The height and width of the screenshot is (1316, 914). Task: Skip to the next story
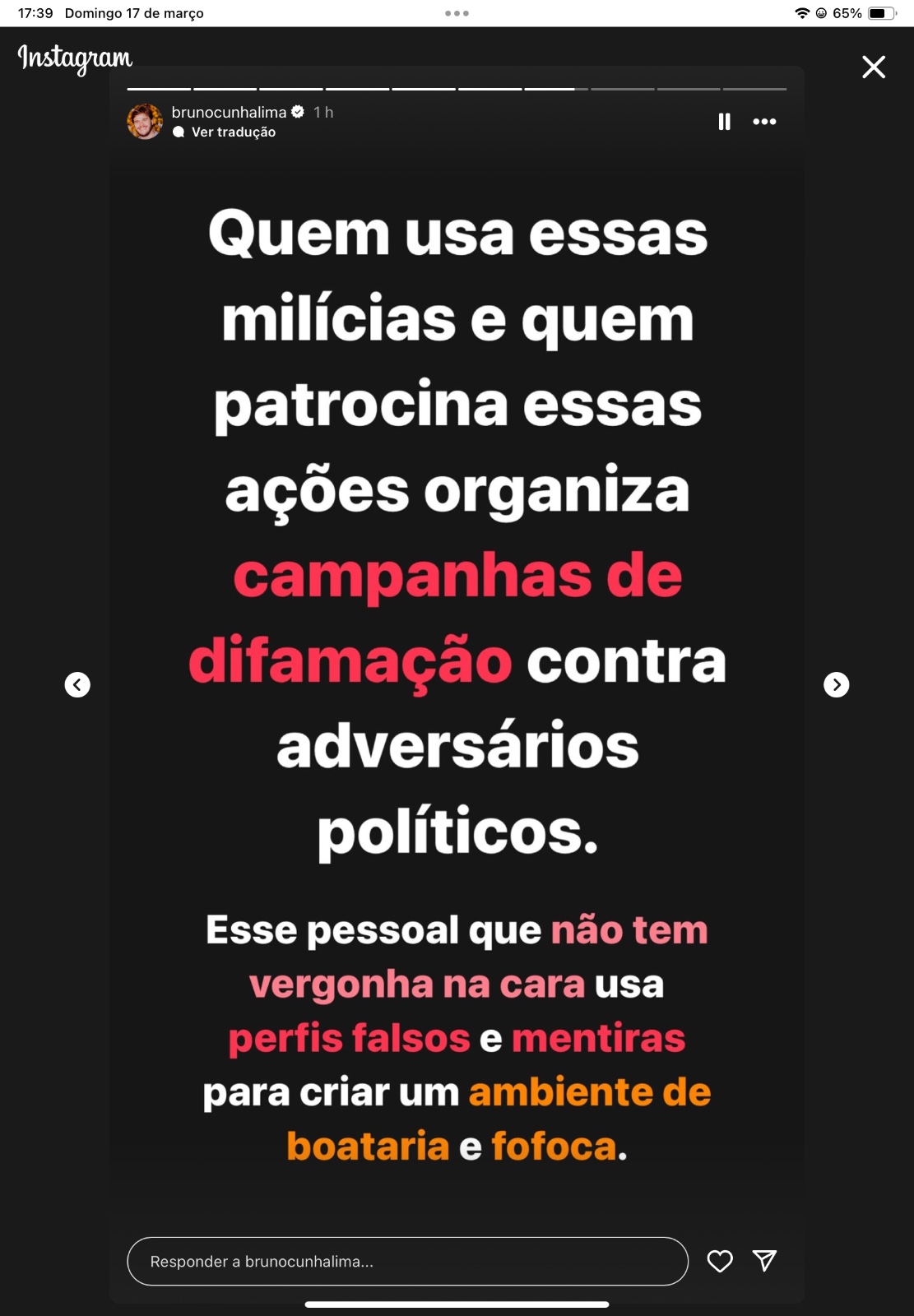coord(836,684)
